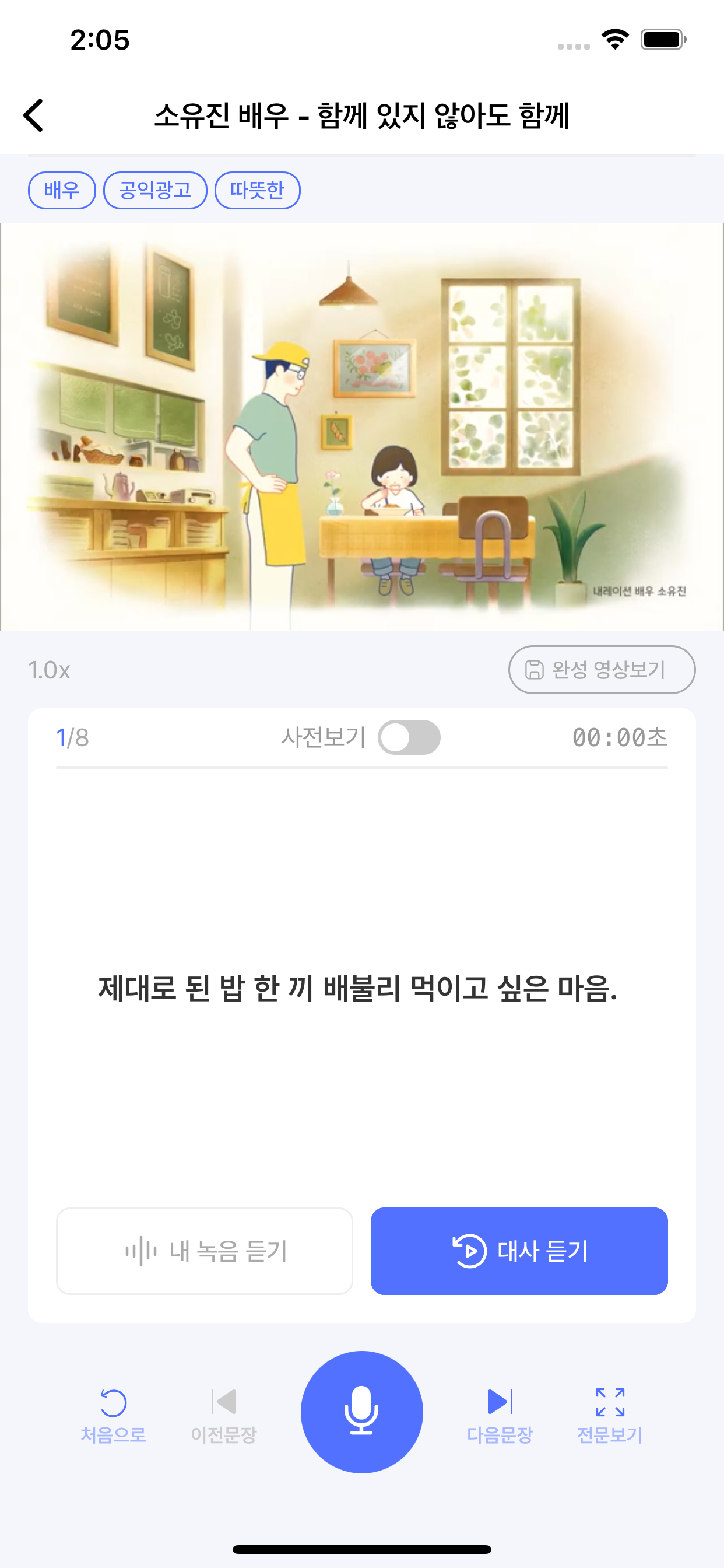
Task: Select the 따뜻한 tag chip
Action: [x=257, y=191]
